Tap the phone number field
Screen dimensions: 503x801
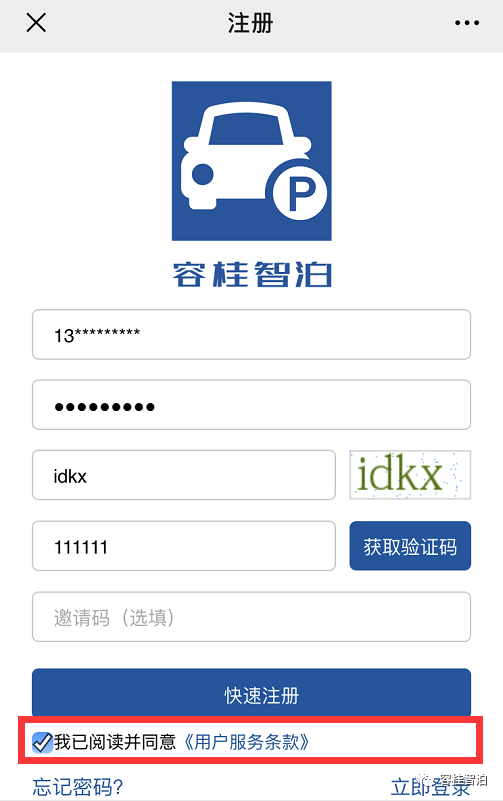click(x=251, y=335)
